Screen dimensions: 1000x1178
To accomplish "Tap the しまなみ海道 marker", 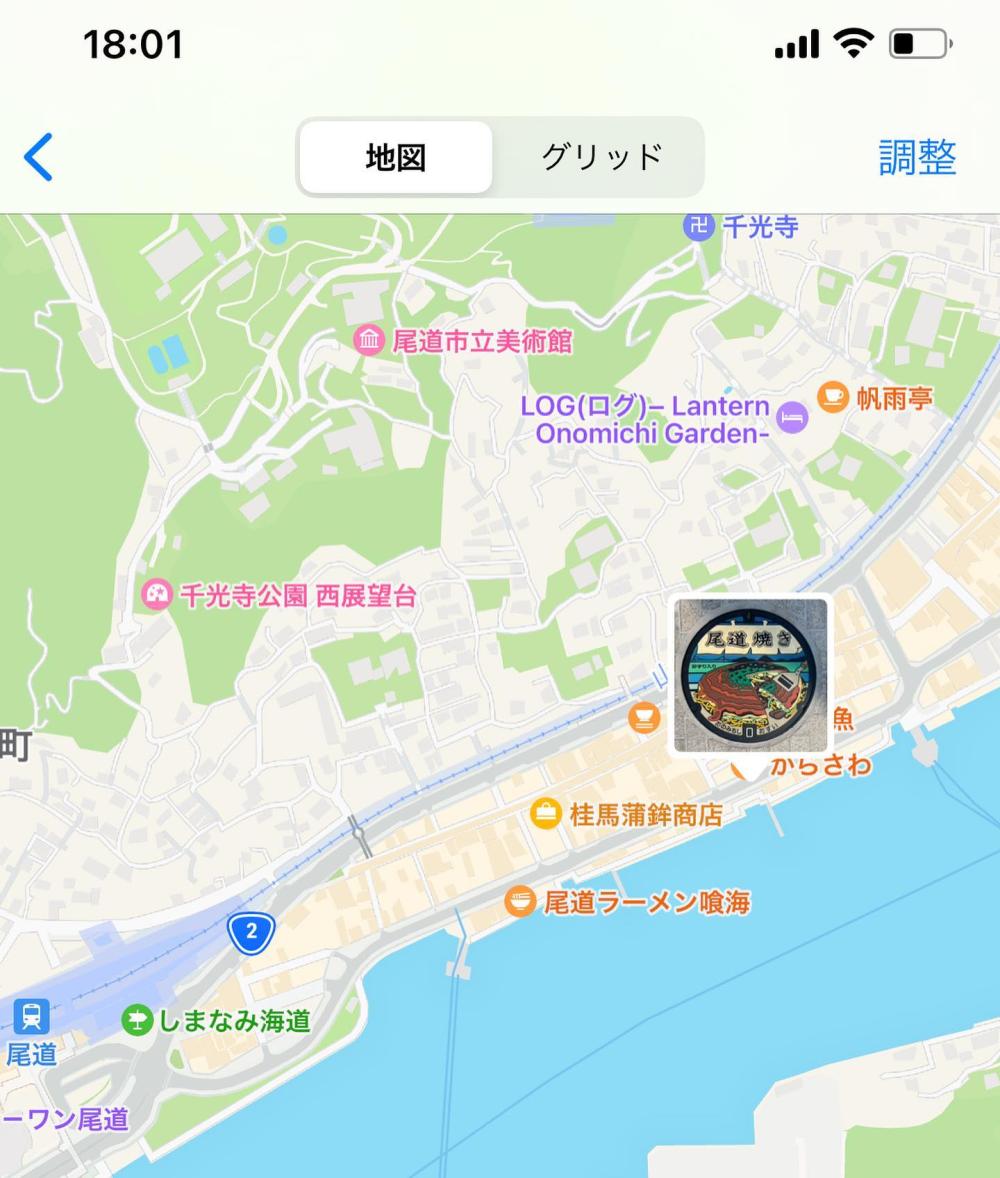I will pyautogui.click(x=137, y=1021).
